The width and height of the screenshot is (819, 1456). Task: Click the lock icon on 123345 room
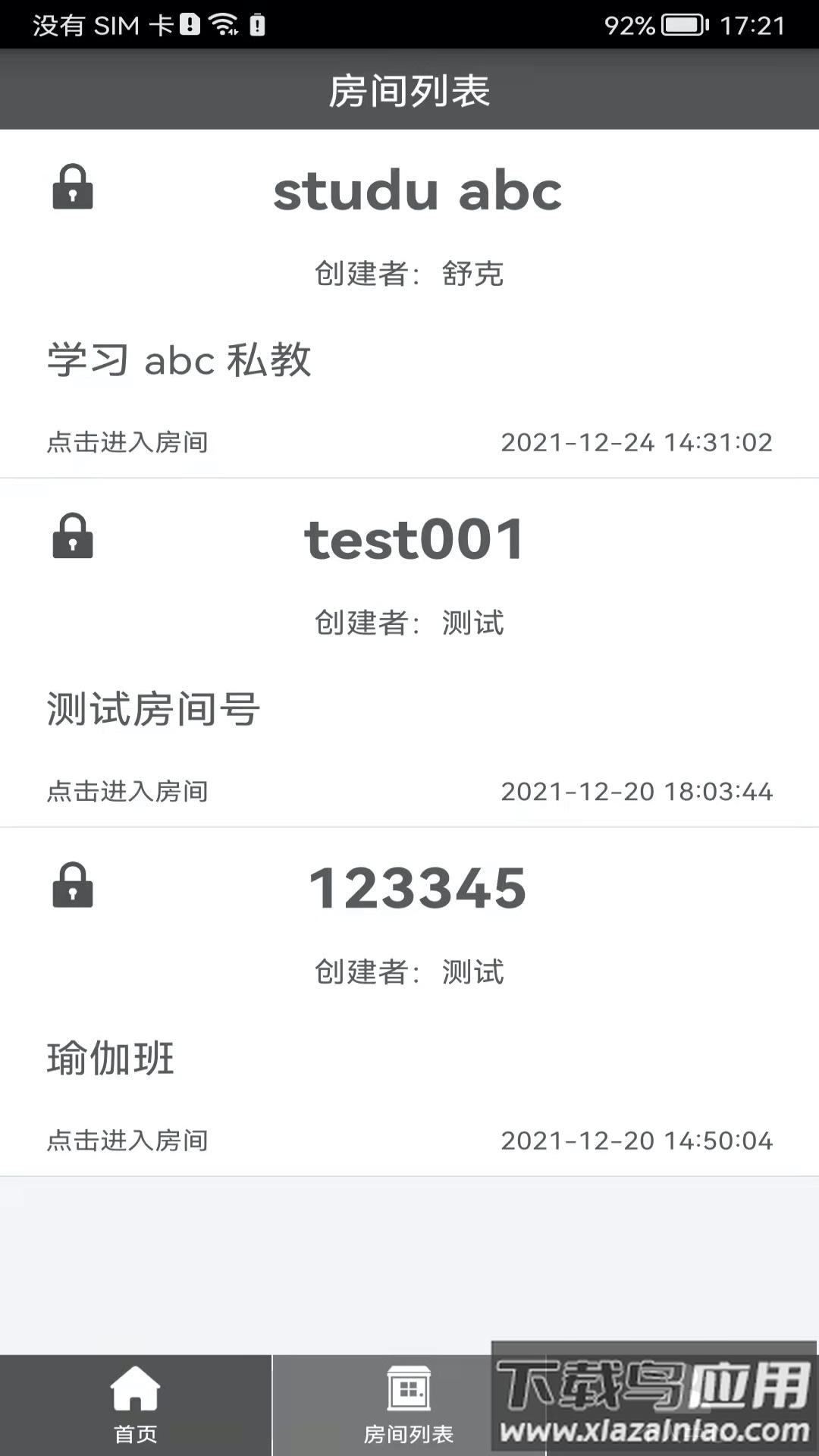pyautogui.click(x=74, y=887)
